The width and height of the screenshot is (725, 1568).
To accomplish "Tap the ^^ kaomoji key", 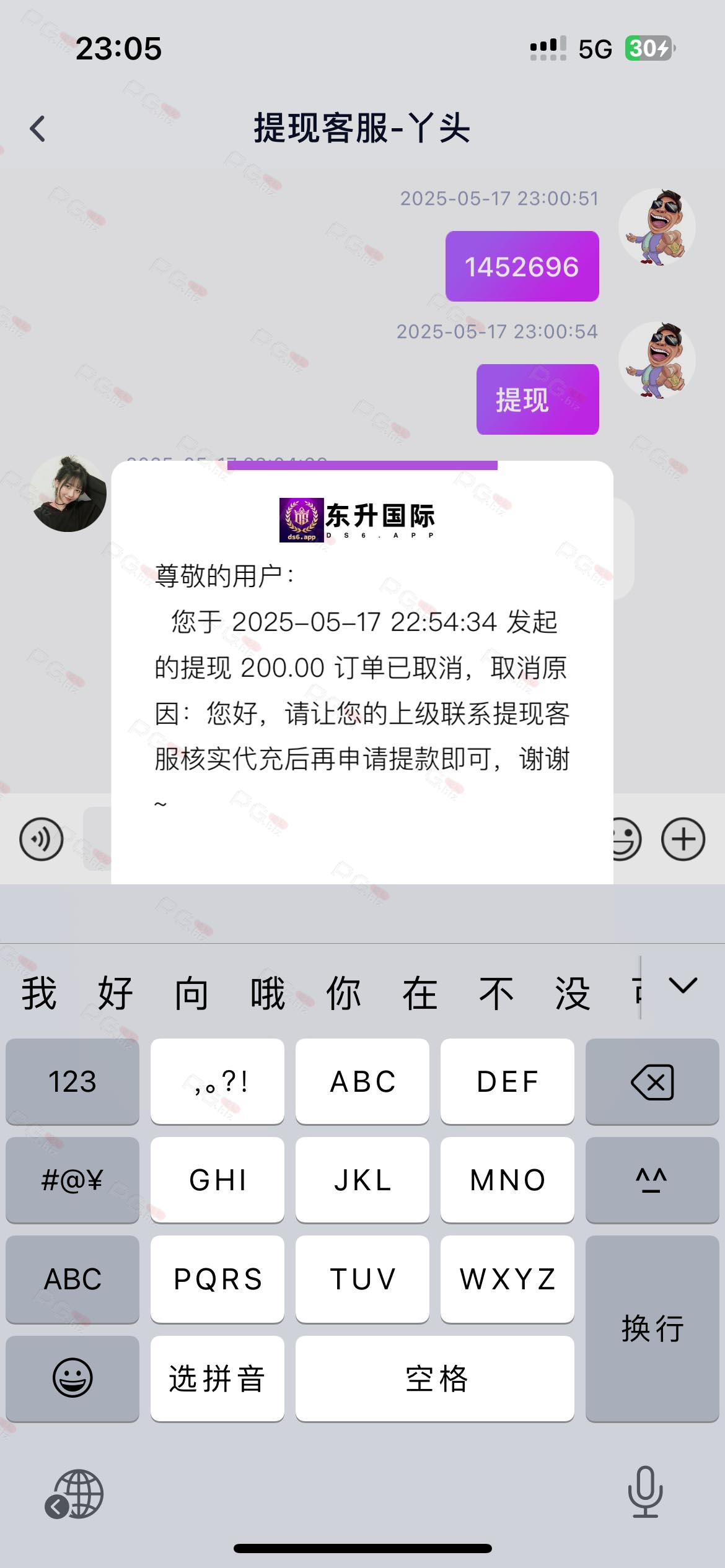I will click(x=652, y=1180).
